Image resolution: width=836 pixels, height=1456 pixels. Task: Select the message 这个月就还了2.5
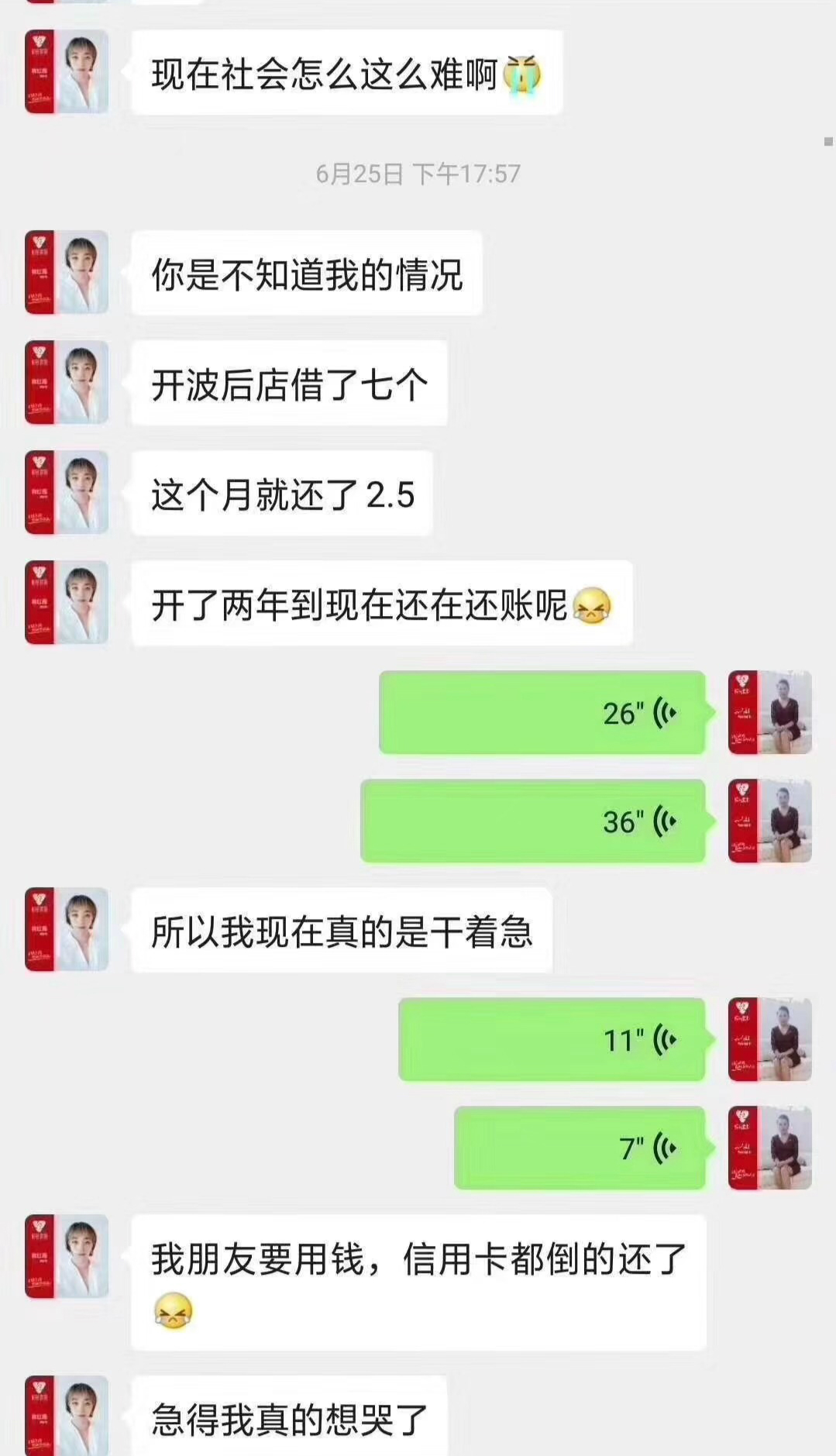click(x=281, y=494)
